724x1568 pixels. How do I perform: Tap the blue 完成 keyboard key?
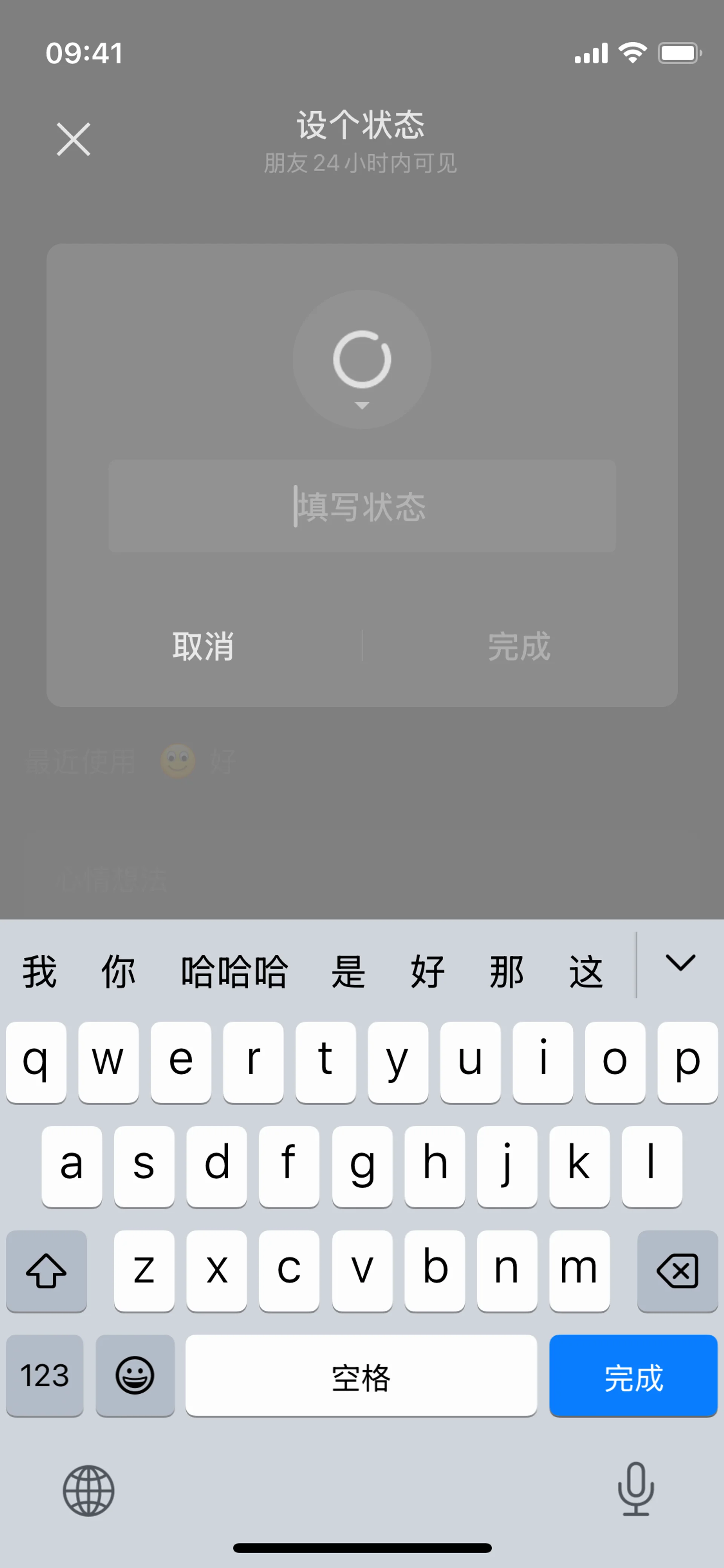click(x=633, y=1377)
